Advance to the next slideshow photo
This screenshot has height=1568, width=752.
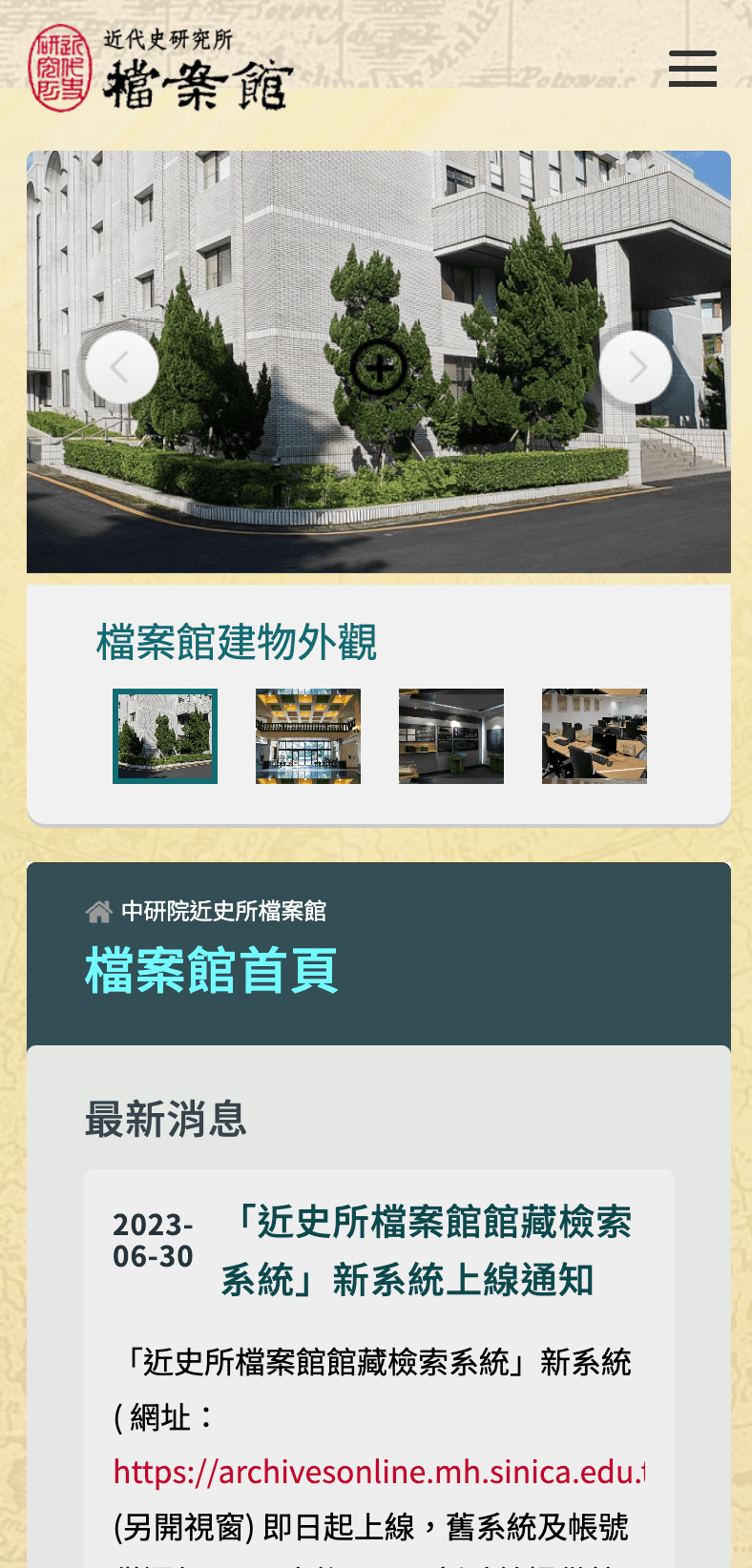click(636, 367)
